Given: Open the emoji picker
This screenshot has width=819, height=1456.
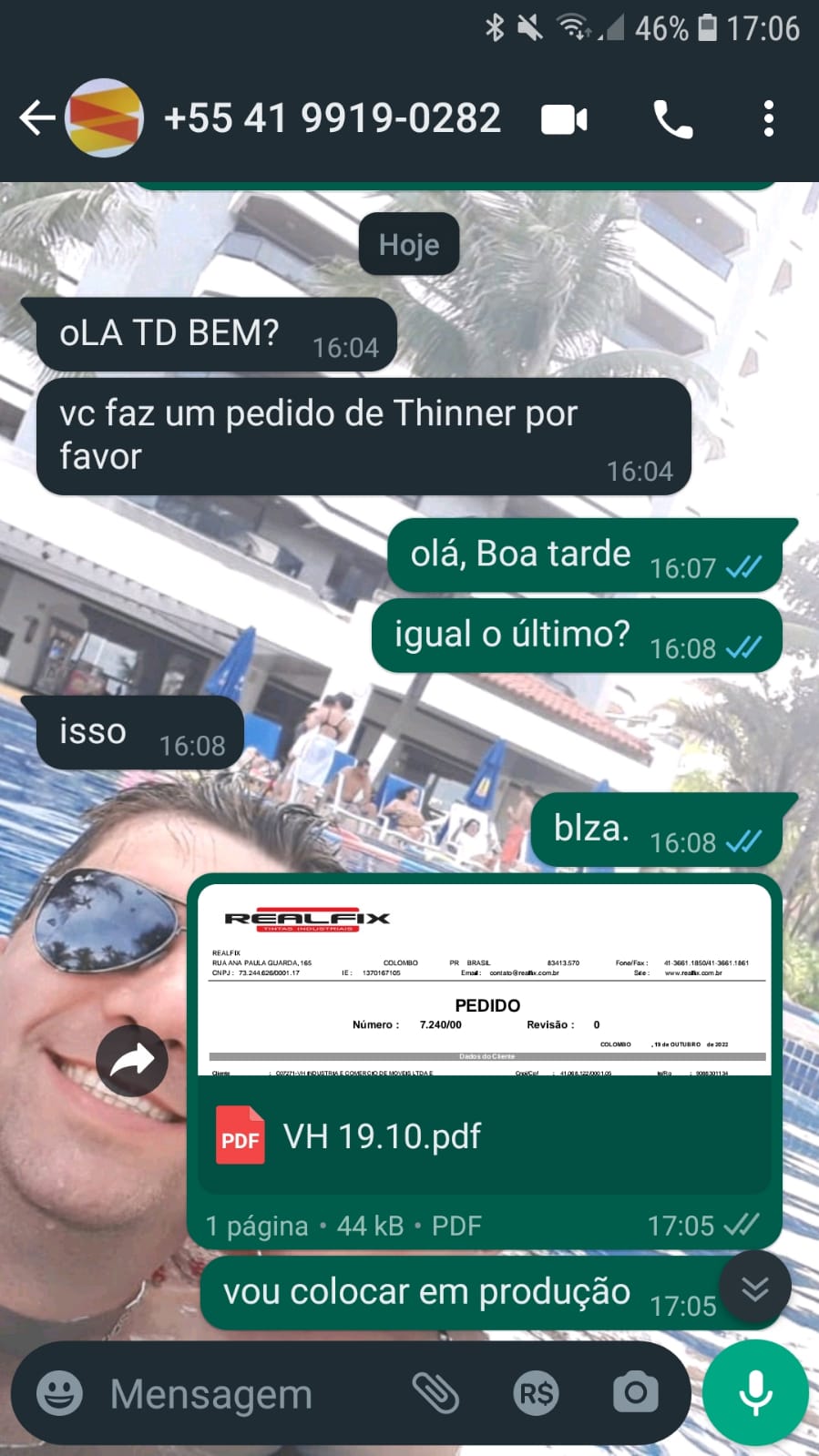Looking at the screenshot, I should point(59,1393).
